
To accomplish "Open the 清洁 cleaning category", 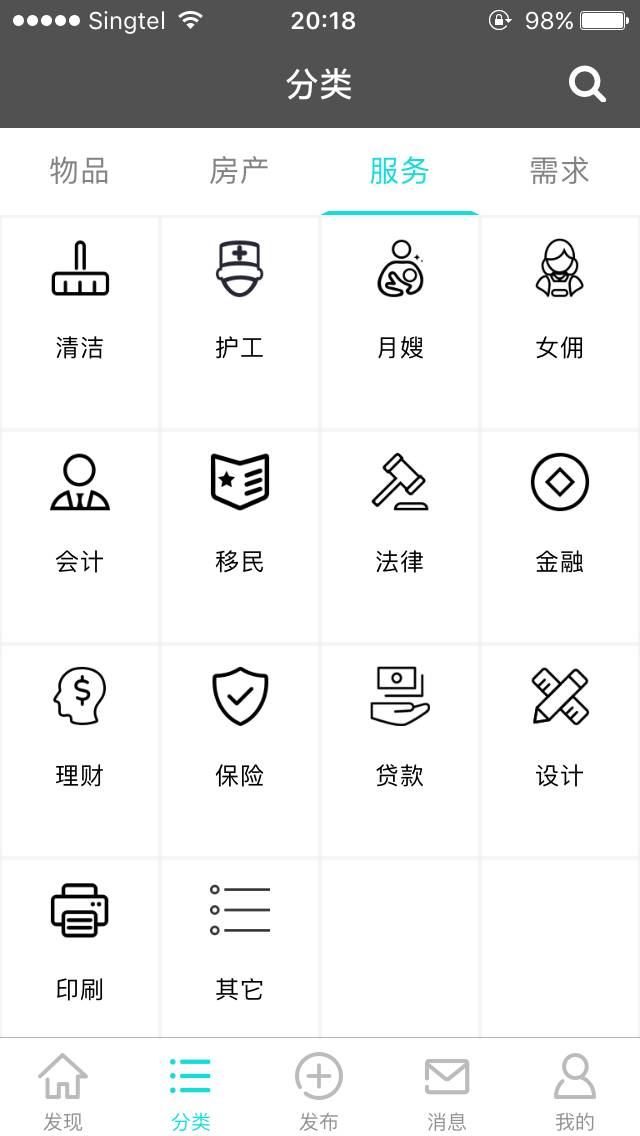I will click(80, 300).
